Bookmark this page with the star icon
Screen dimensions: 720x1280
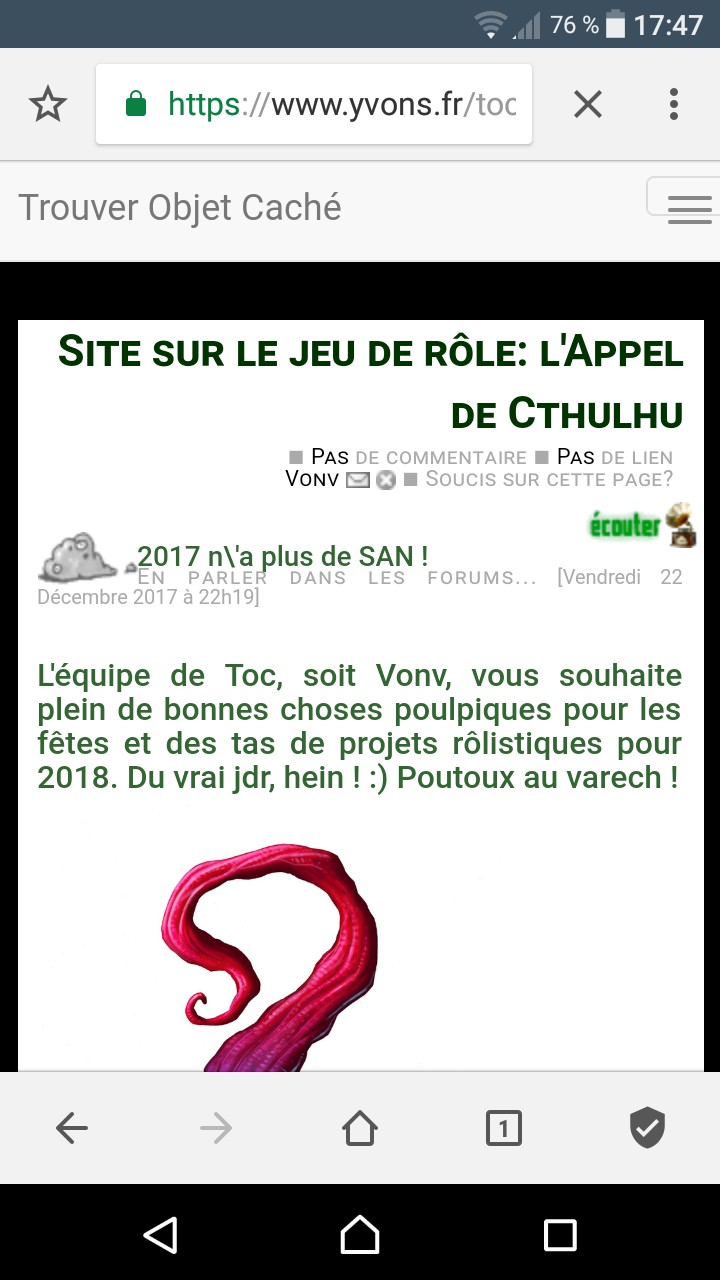(47, 104)
